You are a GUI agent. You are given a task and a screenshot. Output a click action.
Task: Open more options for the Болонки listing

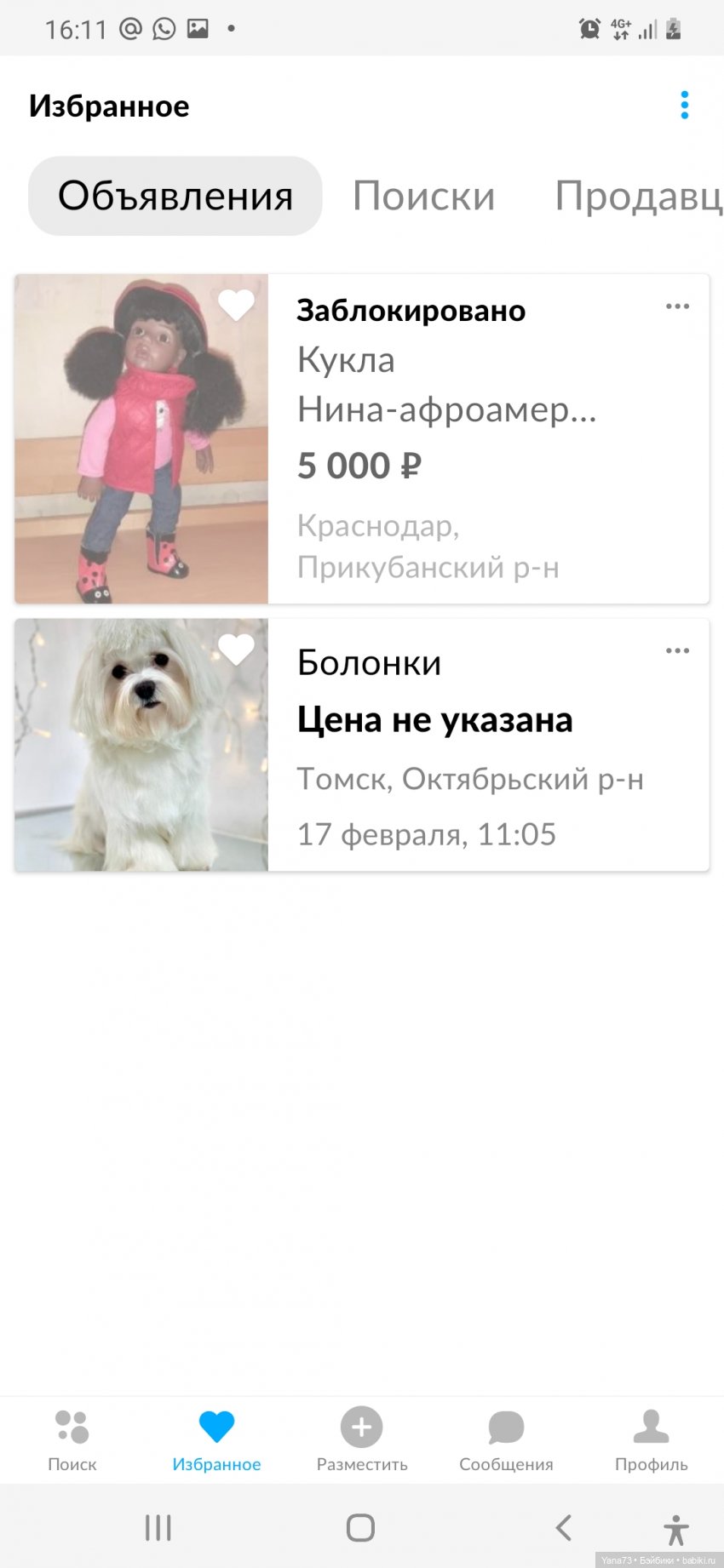pos(677,651)
